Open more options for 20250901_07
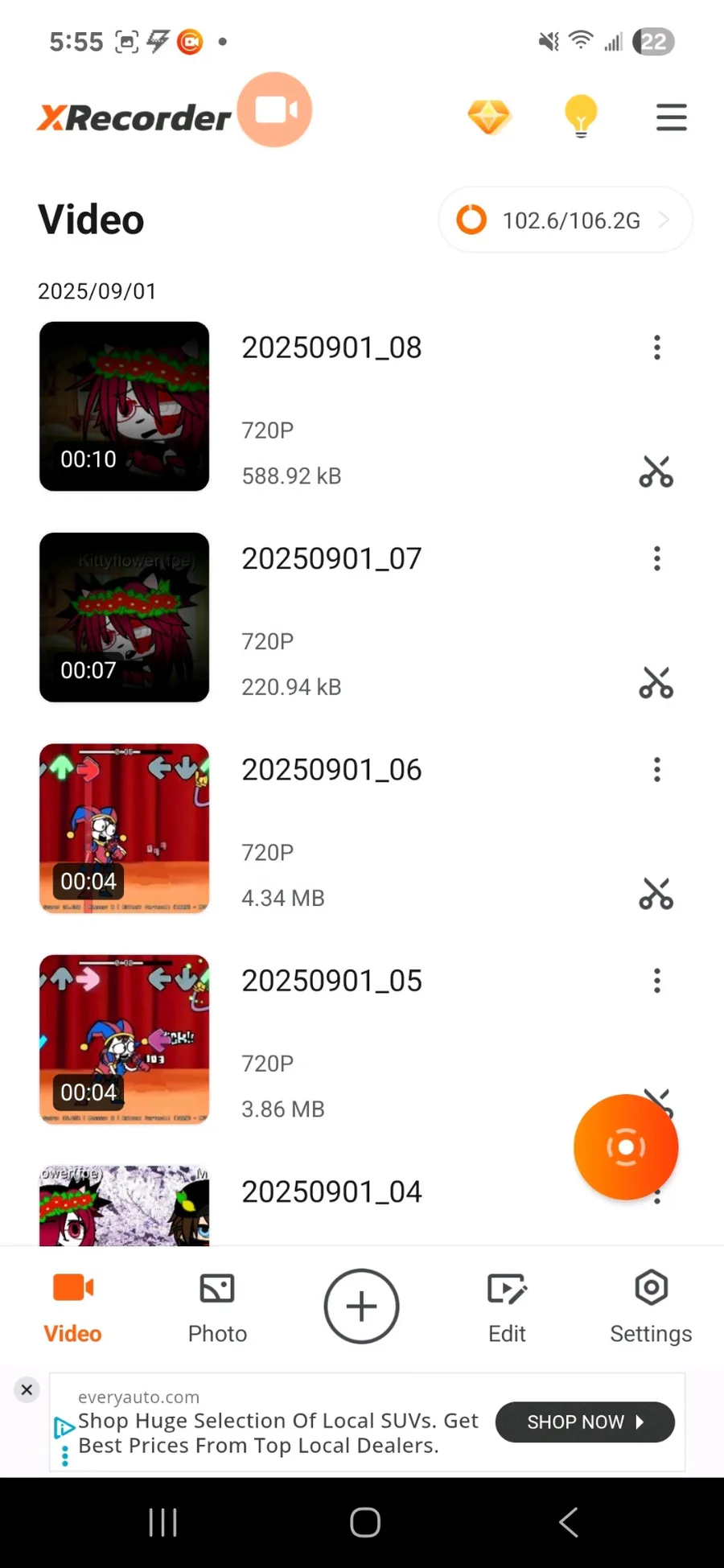The width and height of the screenshot is (724, 1568). click(657, 558)
